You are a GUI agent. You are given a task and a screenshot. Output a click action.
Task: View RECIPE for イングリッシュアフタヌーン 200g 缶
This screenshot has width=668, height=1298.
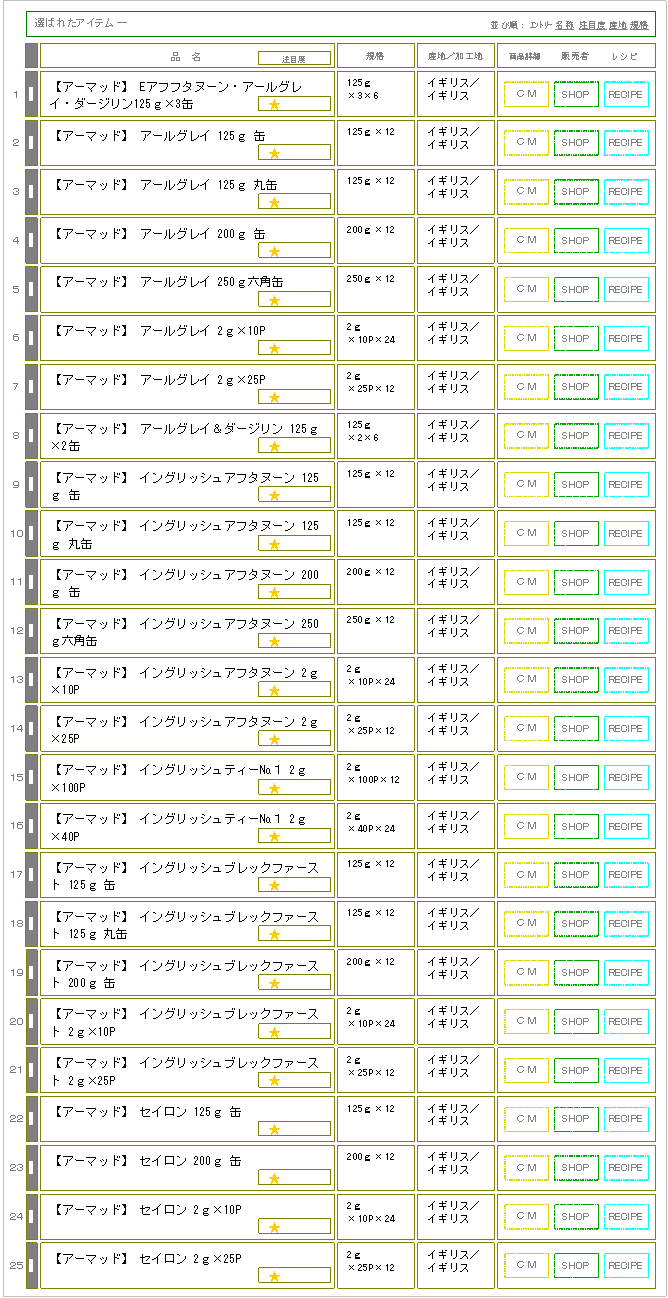pos(626,583)
